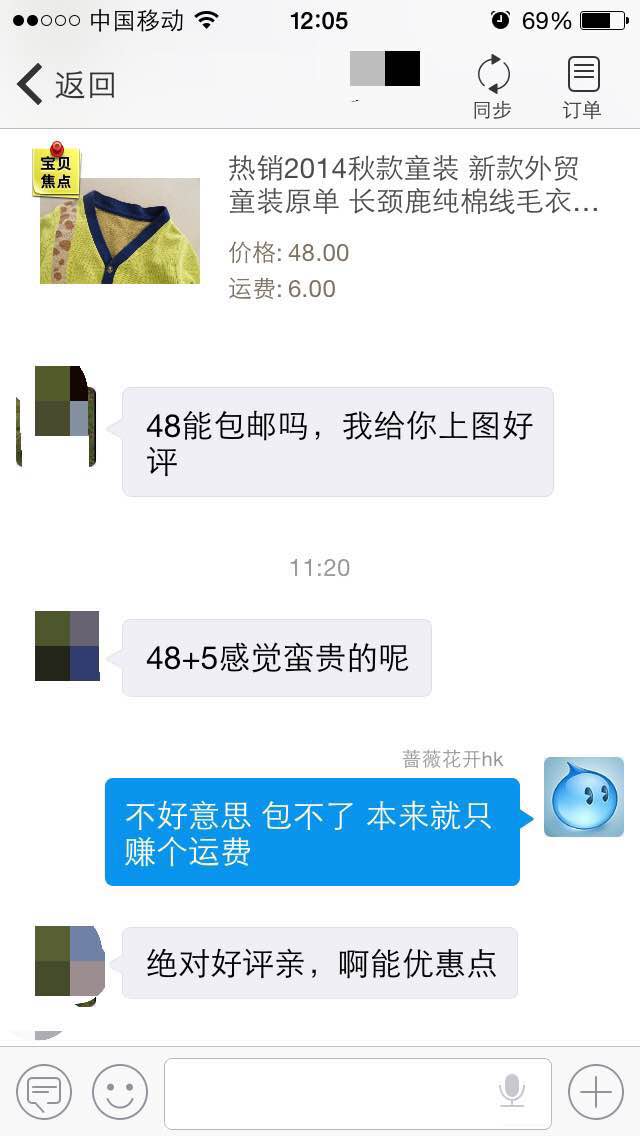This screenshot has width=640, height=1136.
Task: Tap the seller's blue avatar 蔷薇花开hk
Action: [x=584, y=797]
